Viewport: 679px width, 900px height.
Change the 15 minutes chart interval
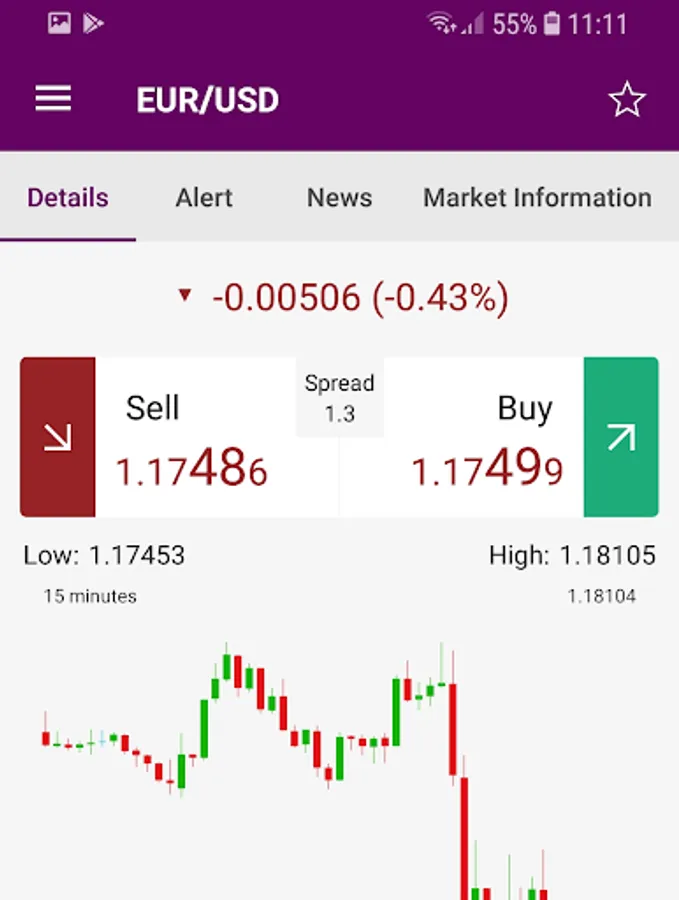click(x=90, y=597)
